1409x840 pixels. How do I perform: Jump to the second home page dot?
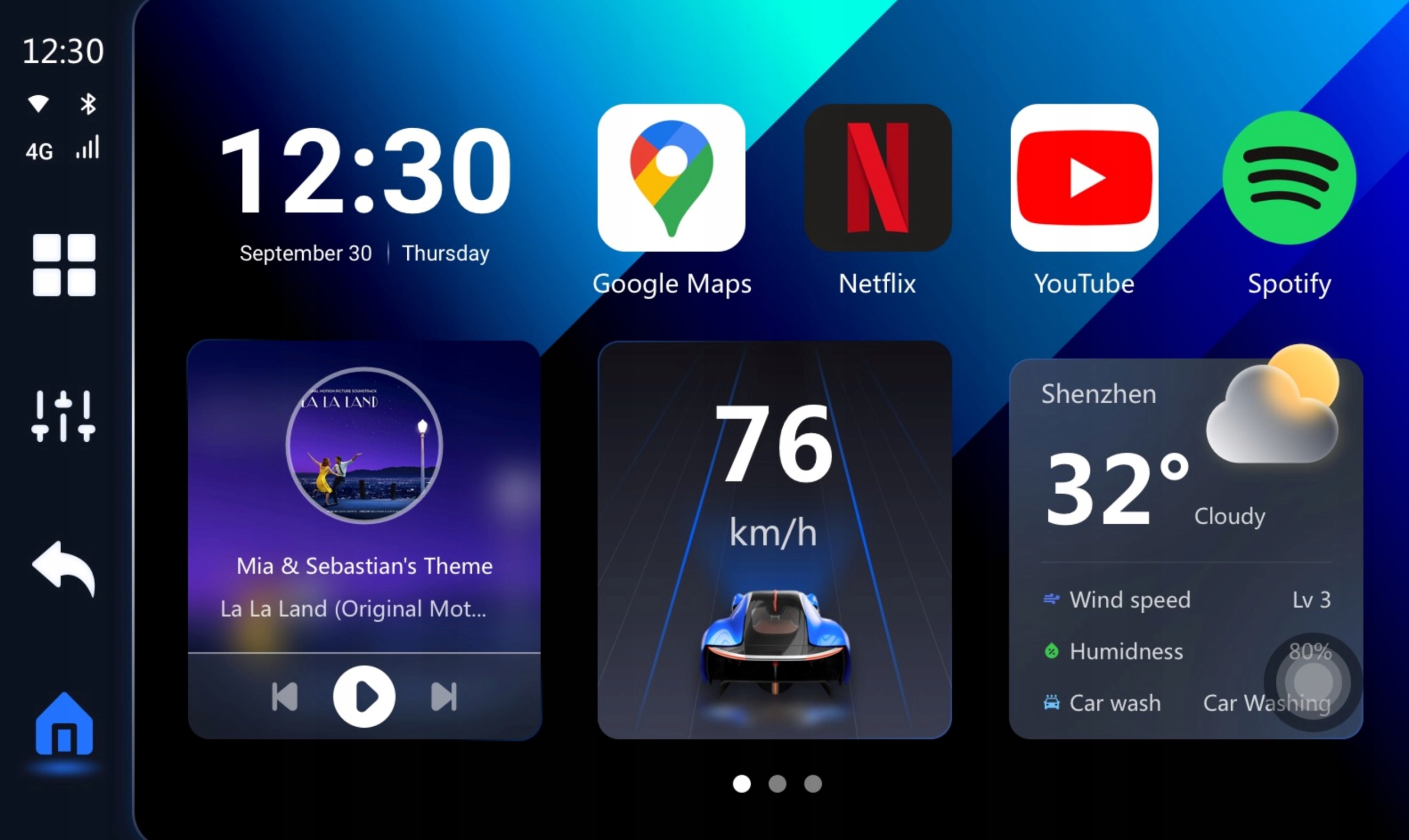pyautogui.click(x=777, y=784)
